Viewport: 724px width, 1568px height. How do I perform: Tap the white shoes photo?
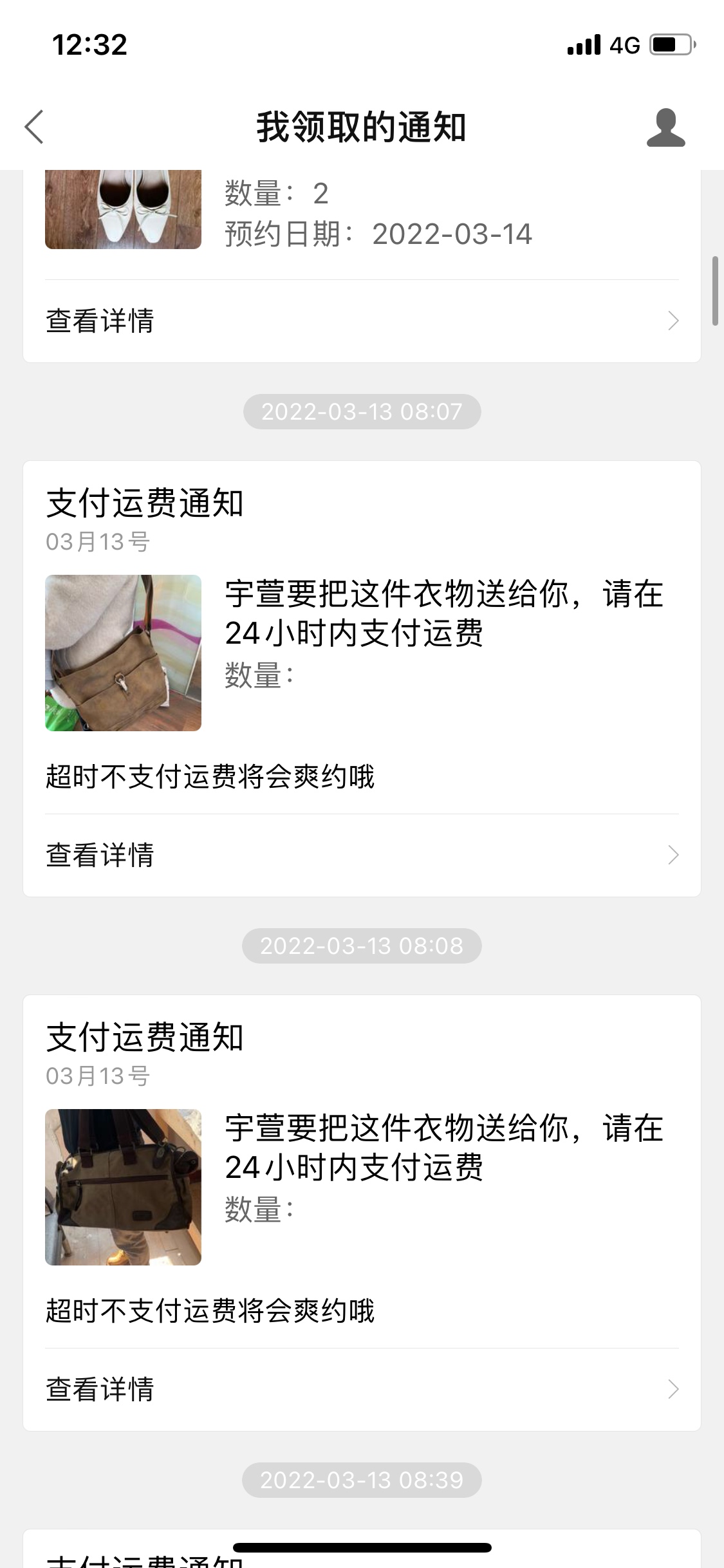tap(123, 209)
